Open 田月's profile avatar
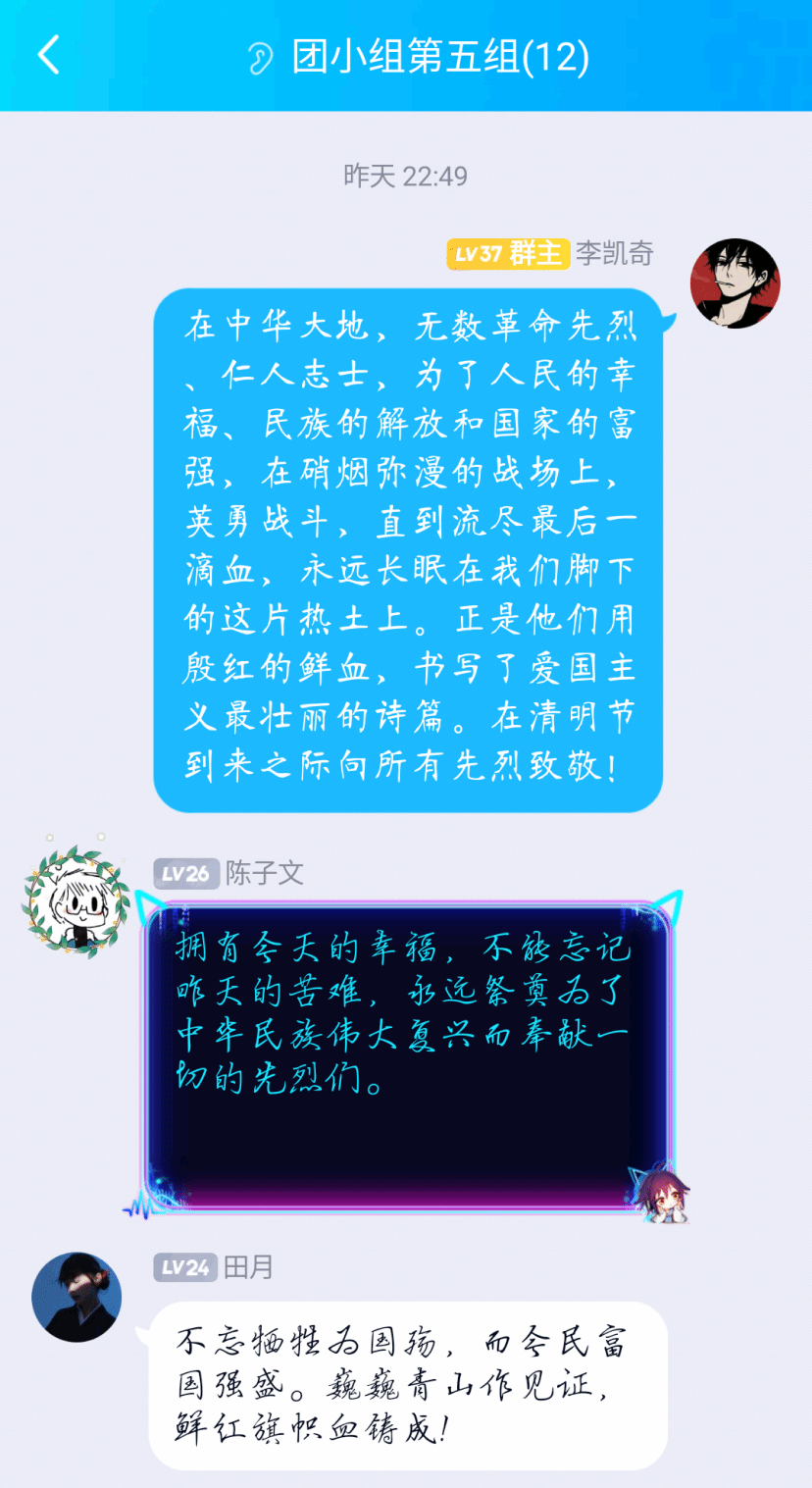 [76, 1296]
